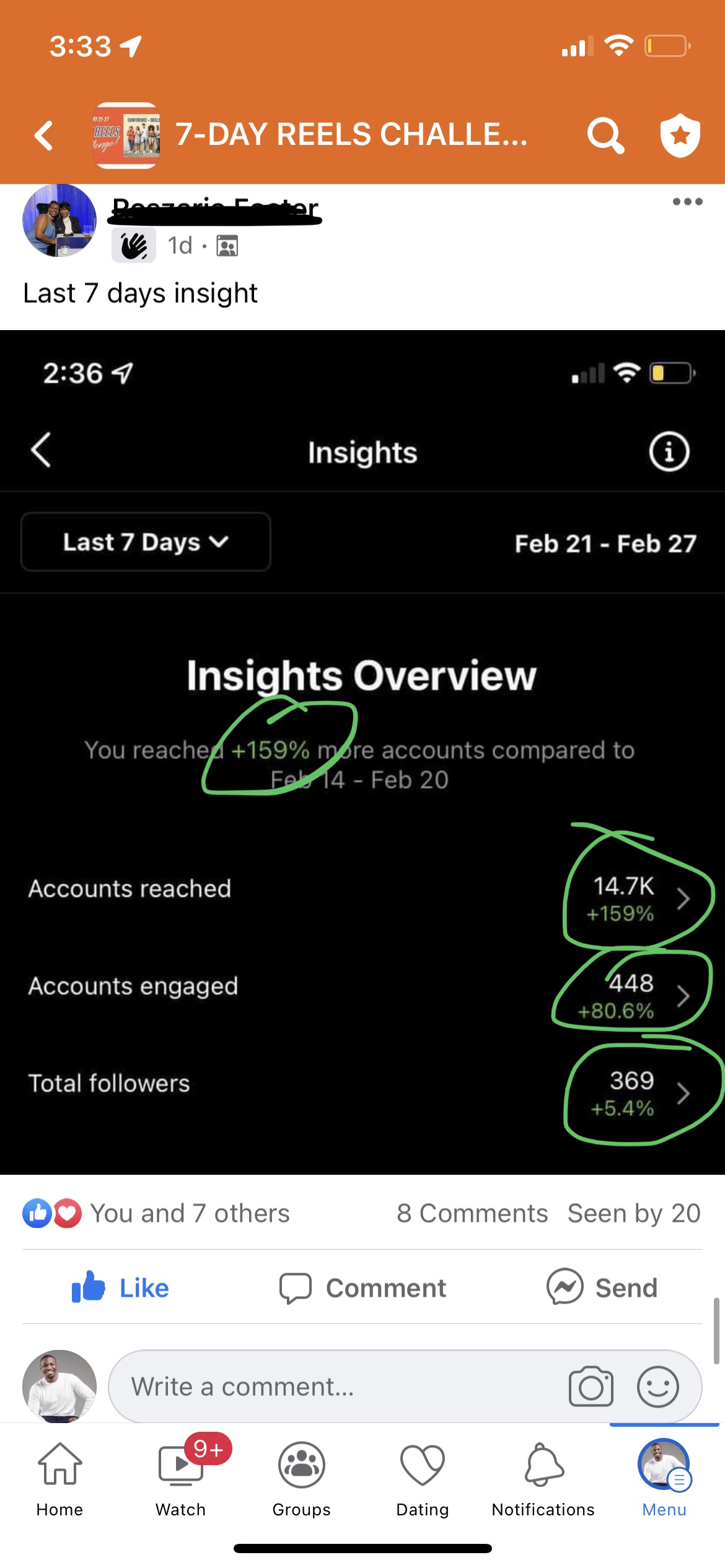
Task: Go back from the group post
Action: point(43,136)
